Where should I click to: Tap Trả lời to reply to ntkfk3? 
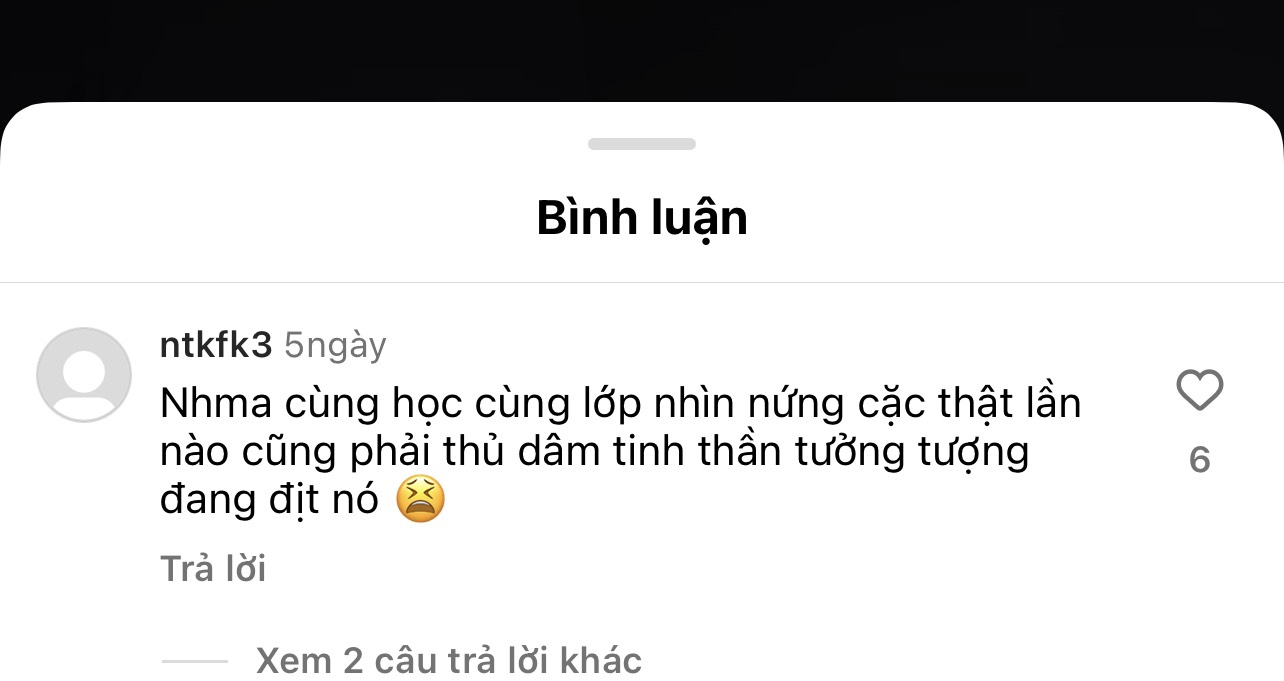tap(213, 568)
